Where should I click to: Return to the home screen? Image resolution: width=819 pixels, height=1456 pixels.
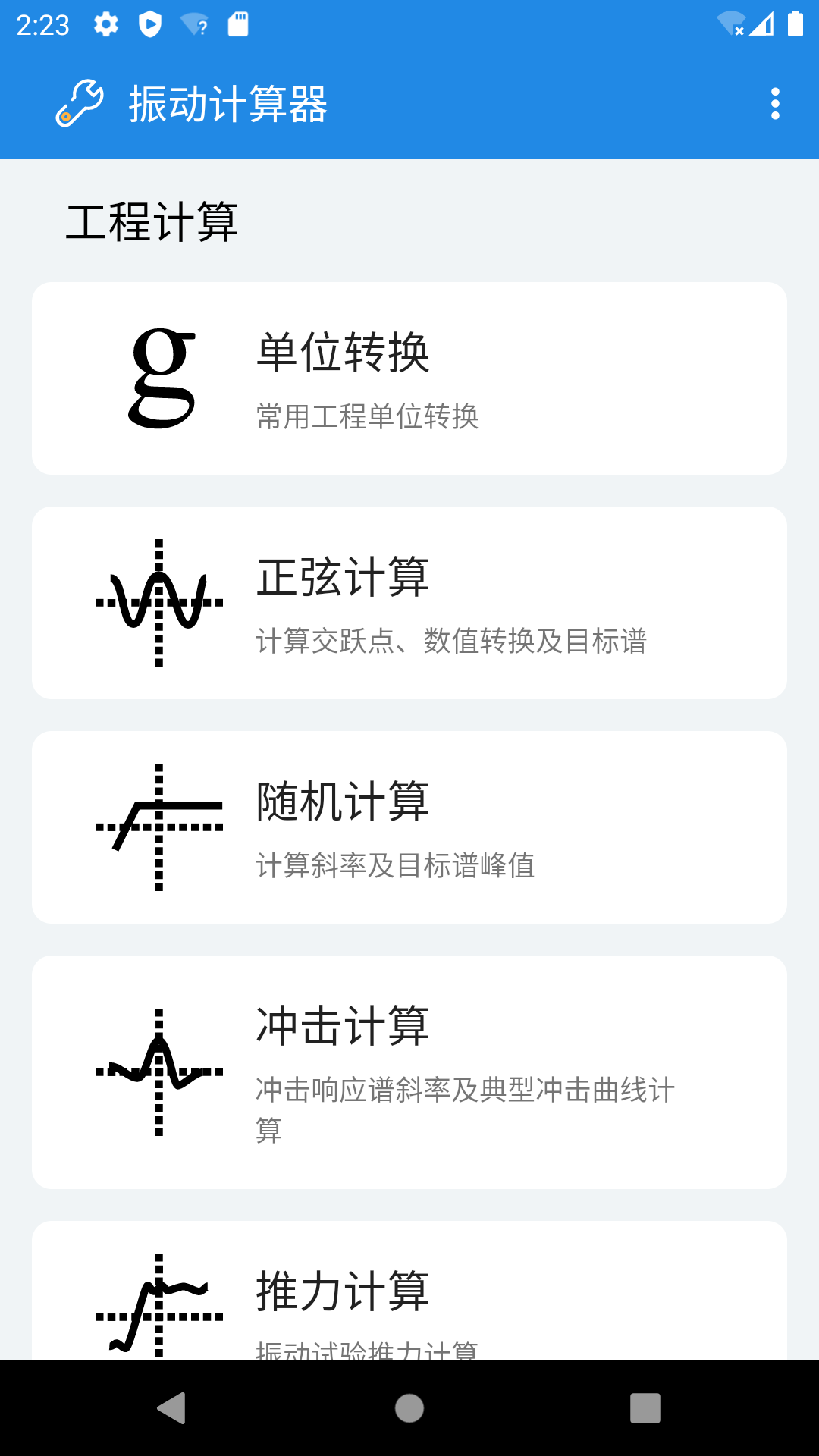coord(409,1408)
